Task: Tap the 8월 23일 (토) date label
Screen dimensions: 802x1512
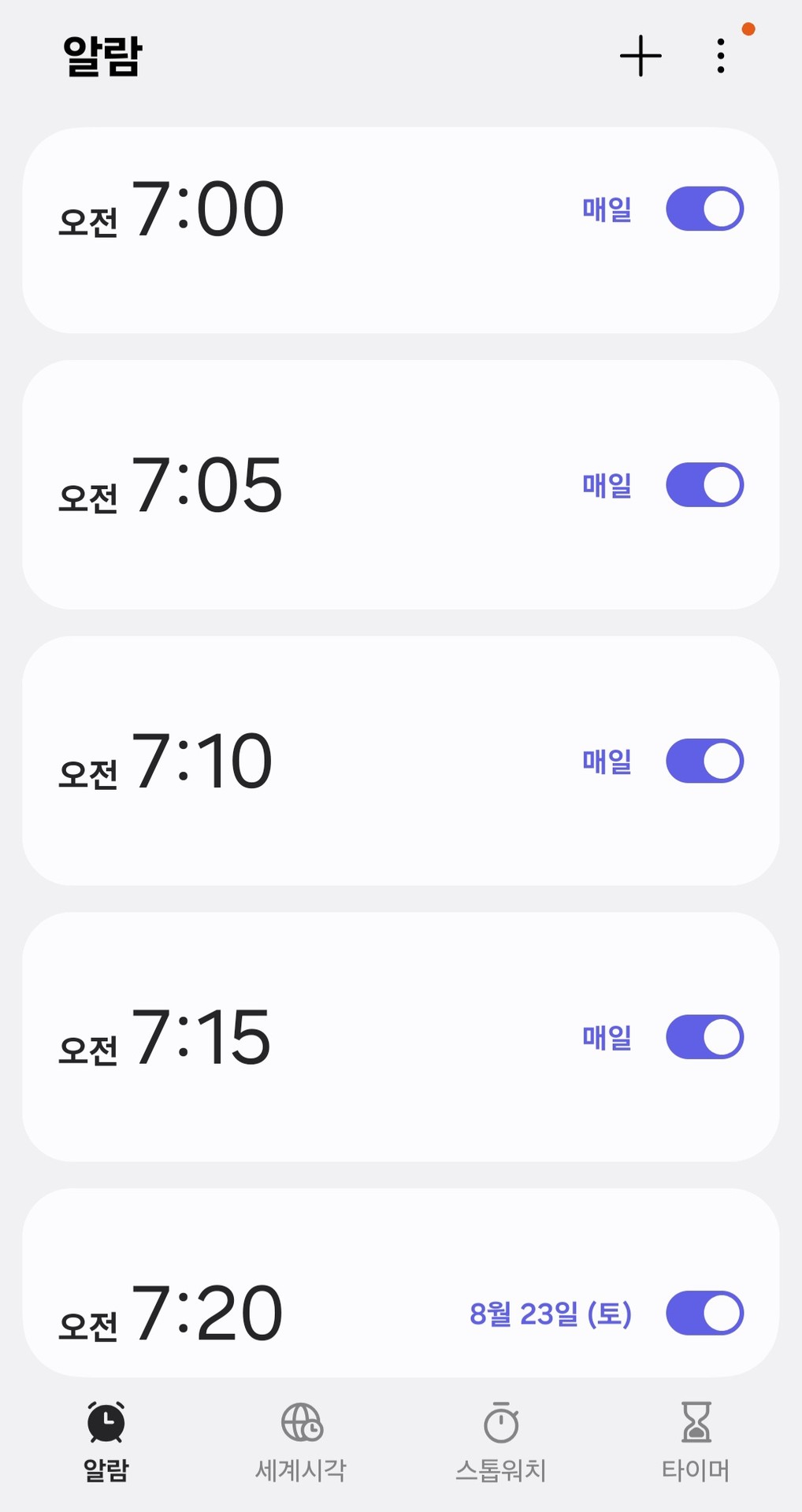Action: tap(550, 1311)
